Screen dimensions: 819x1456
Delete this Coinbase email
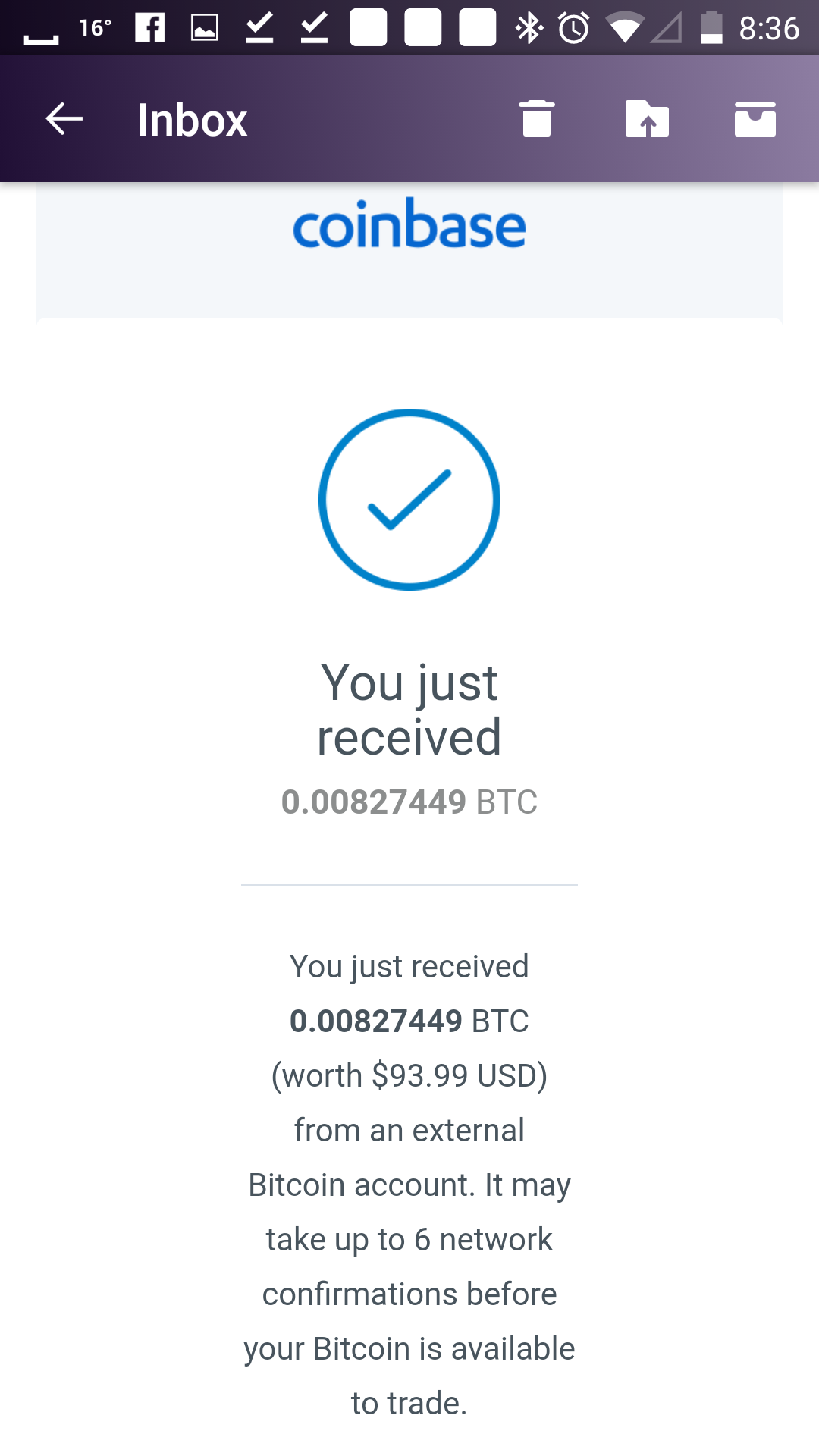[537, 119]
